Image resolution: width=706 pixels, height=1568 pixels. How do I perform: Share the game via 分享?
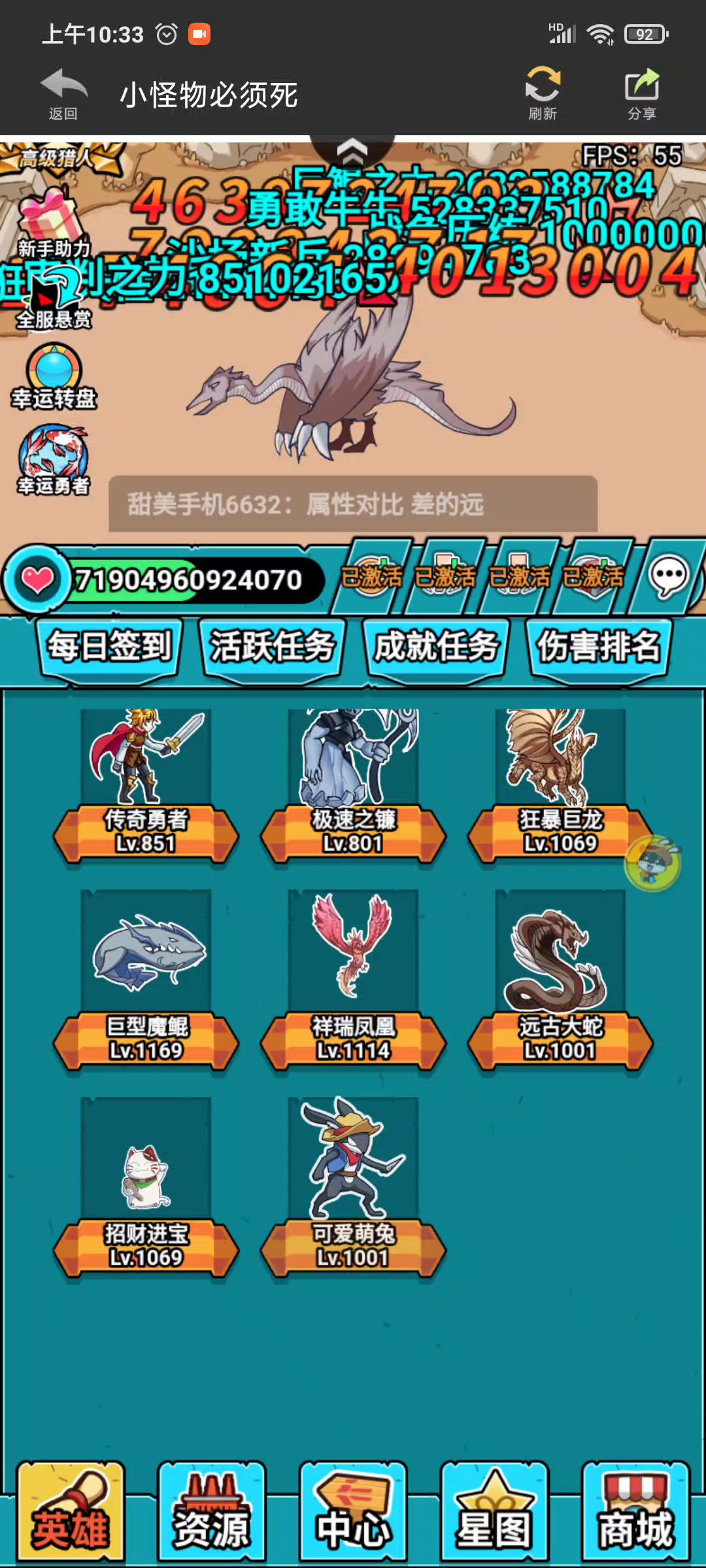(641, 93)
